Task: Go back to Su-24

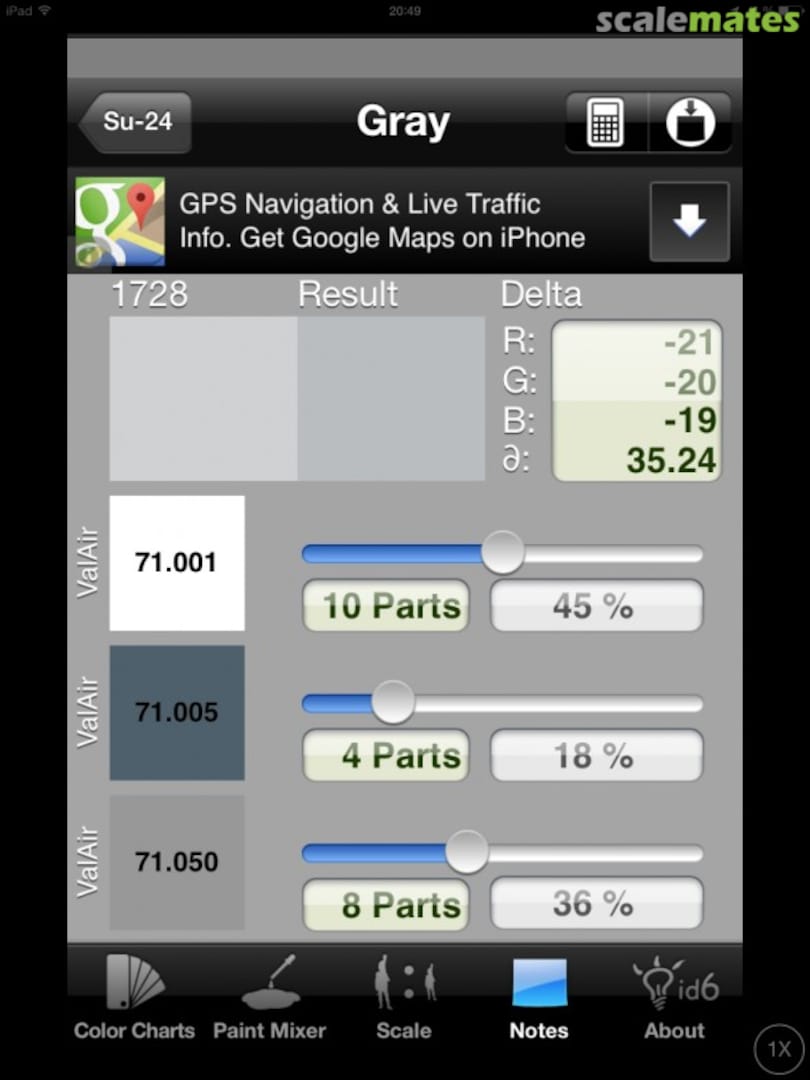Action: [x=135, y=122]
